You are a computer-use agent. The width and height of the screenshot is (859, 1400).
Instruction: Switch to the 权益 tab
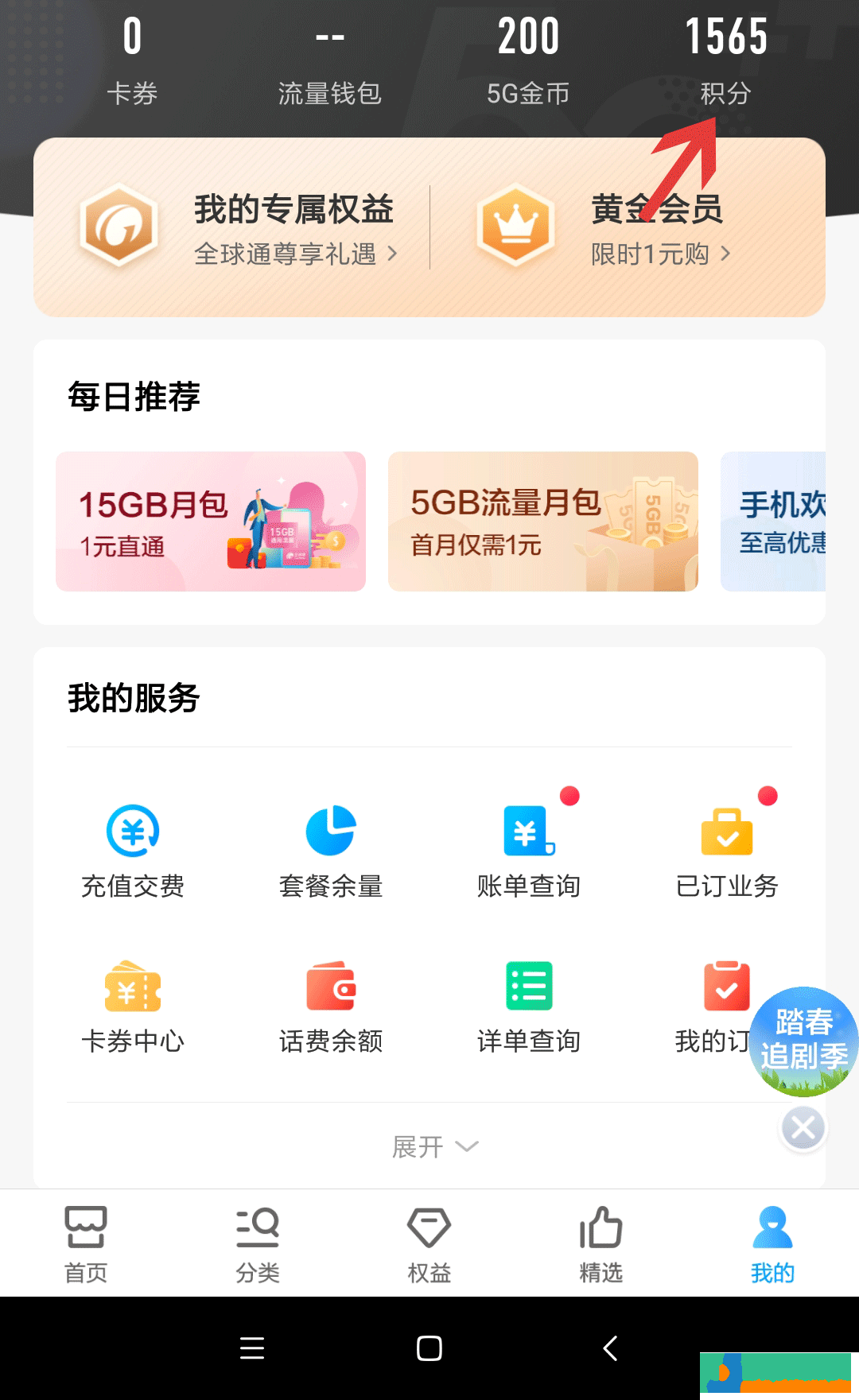coord(429,1243)
